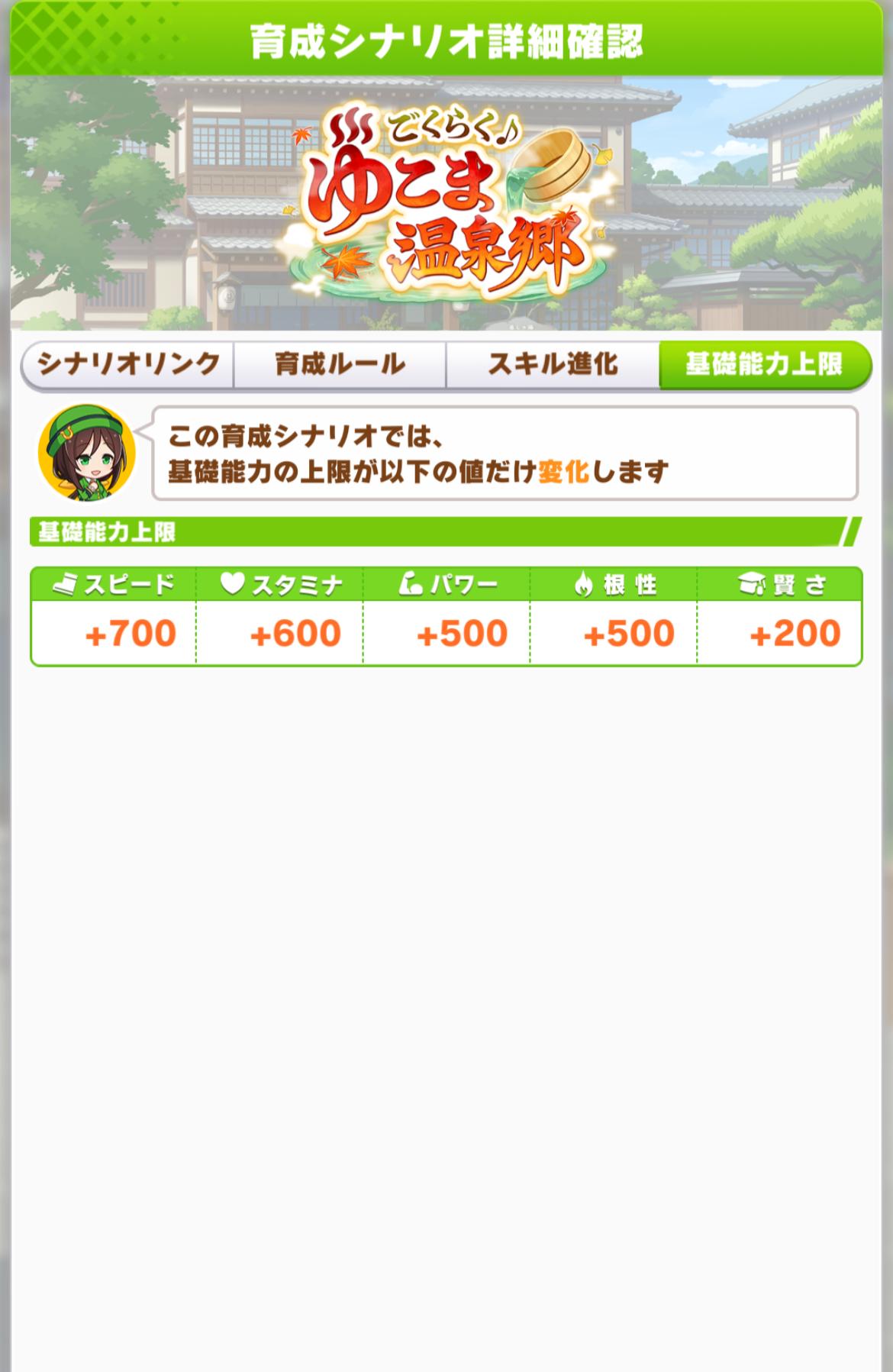Select the スキル進化 tab
893x1372 pixels.
553,365
